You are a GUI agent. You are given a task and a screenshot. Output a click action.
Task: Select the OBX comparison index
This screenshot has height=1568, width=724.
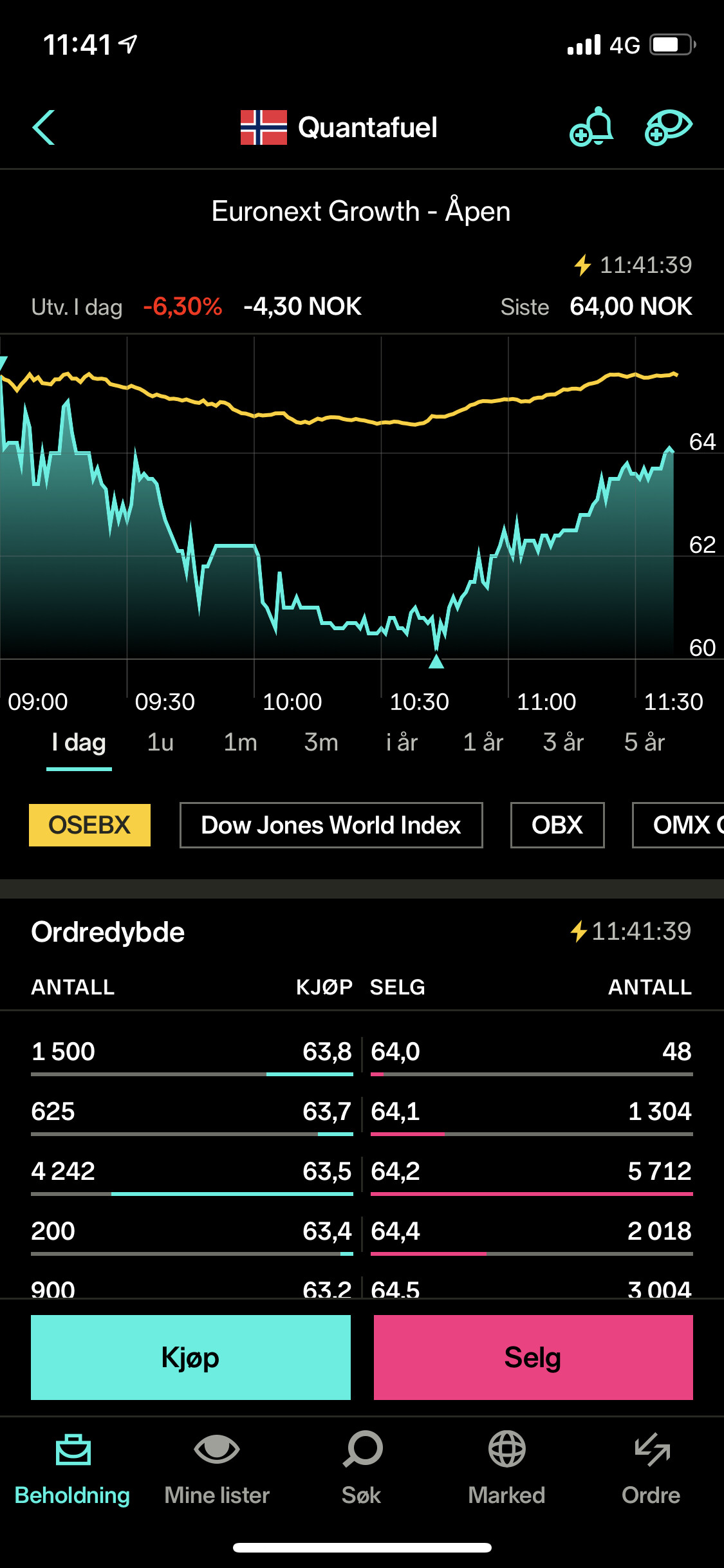557,825
